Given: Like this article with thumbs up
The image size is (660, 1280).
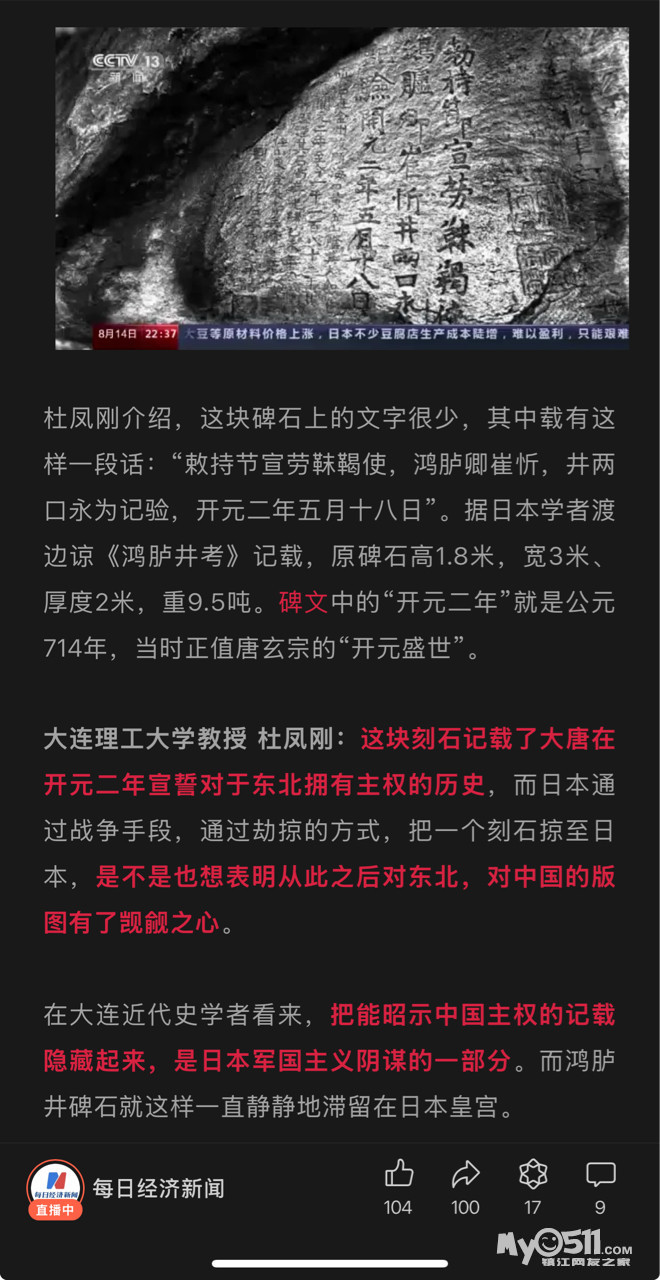Looking at the screenshot, I should 398,1174.
